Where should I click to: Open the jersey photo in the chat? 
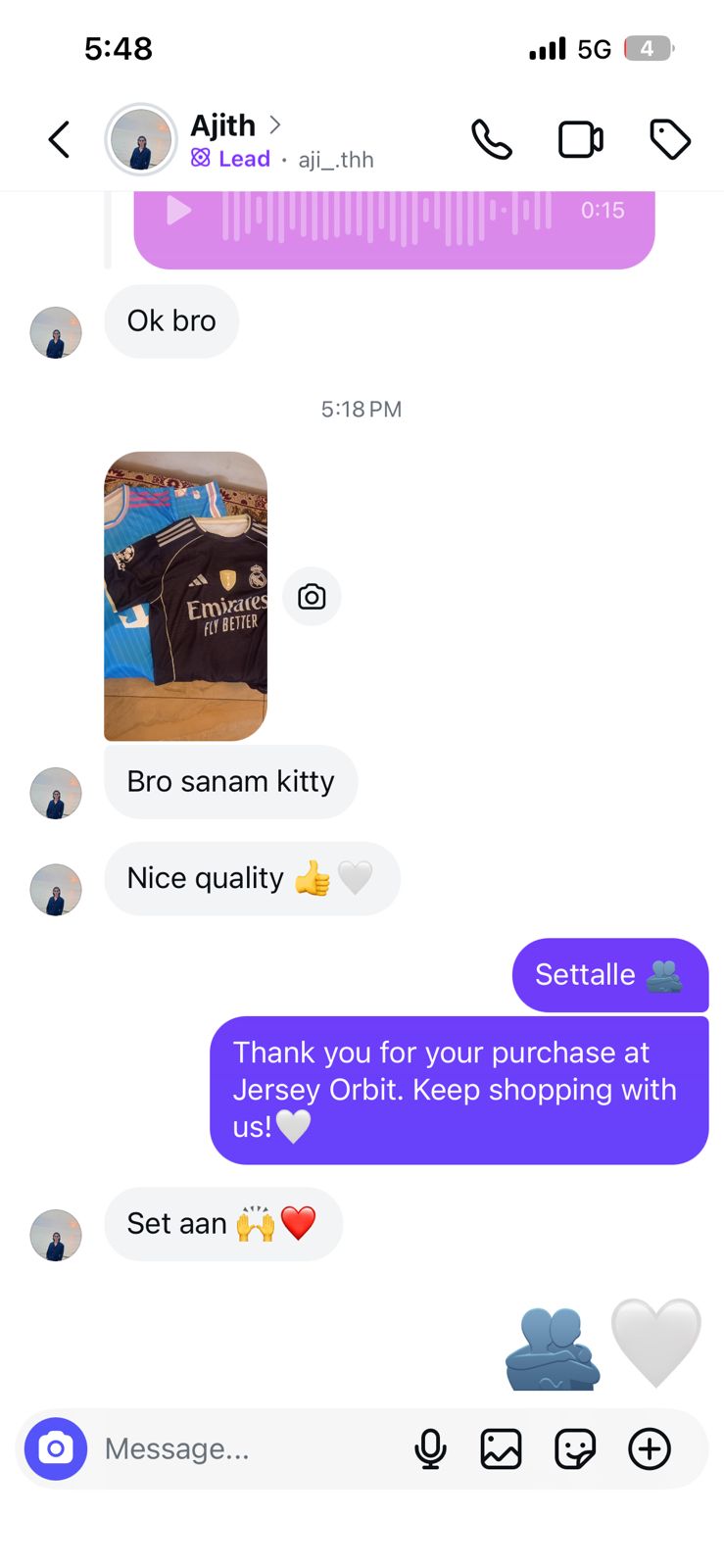coord(185,596)
